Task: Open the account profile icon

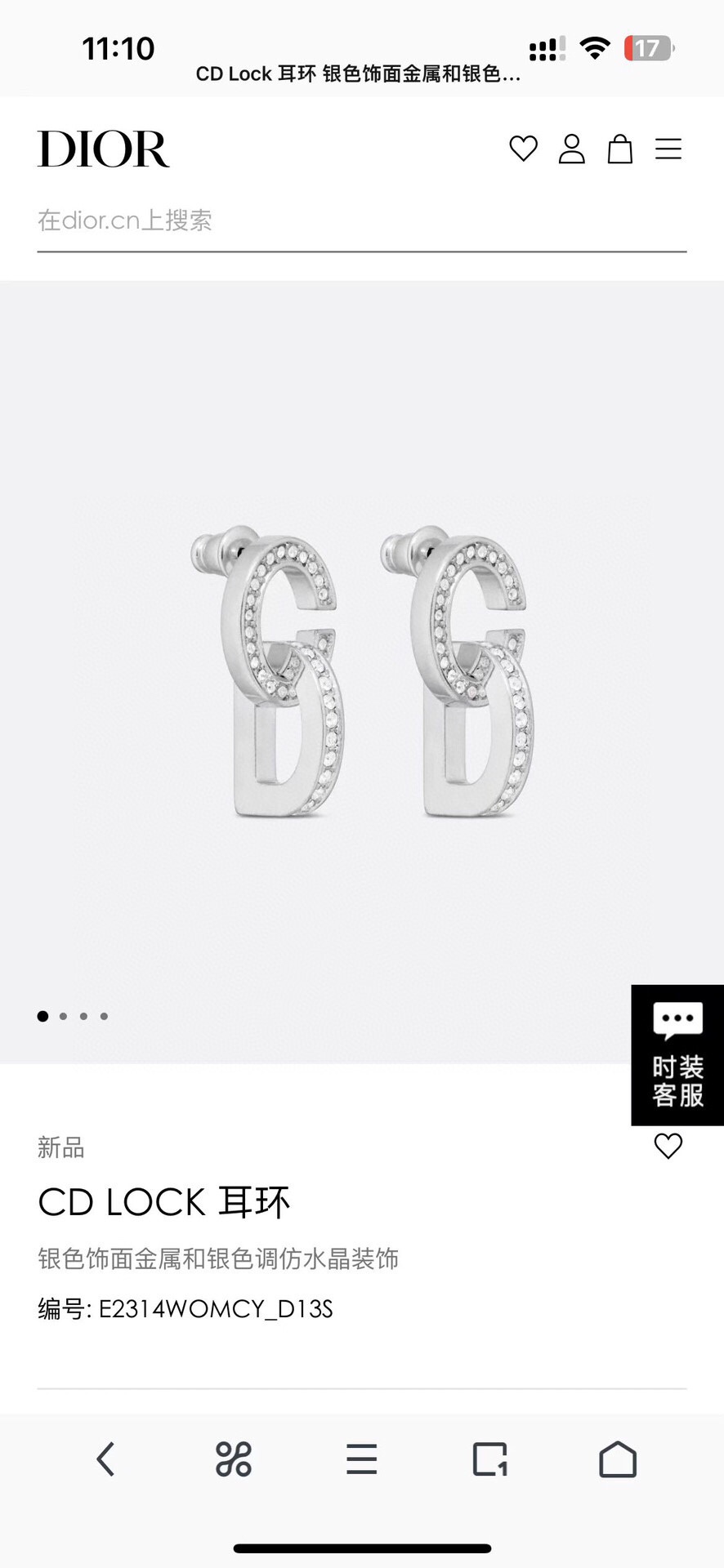Action: pos(571,149)
